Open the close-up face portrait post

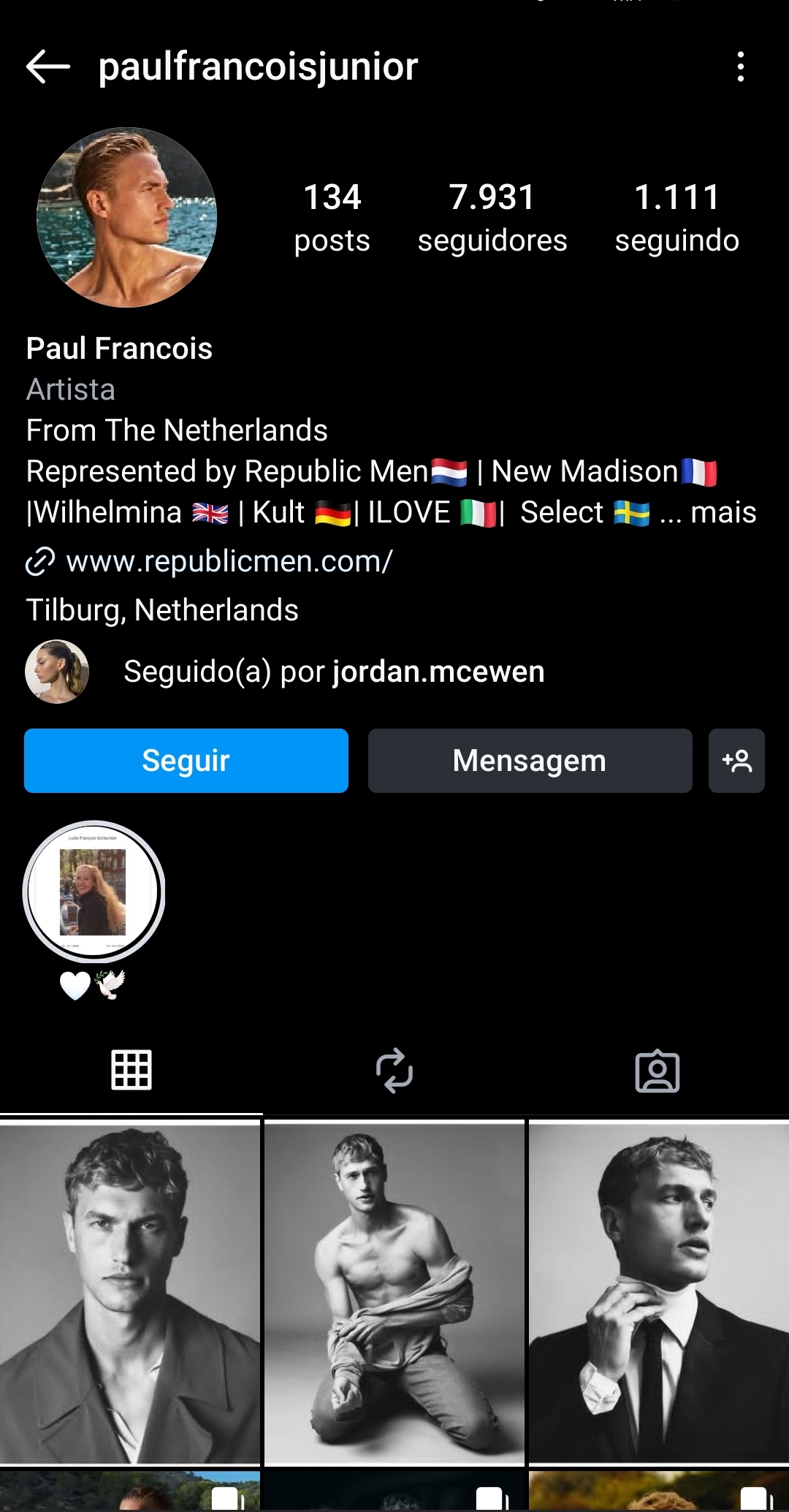tap(130, 1293)
